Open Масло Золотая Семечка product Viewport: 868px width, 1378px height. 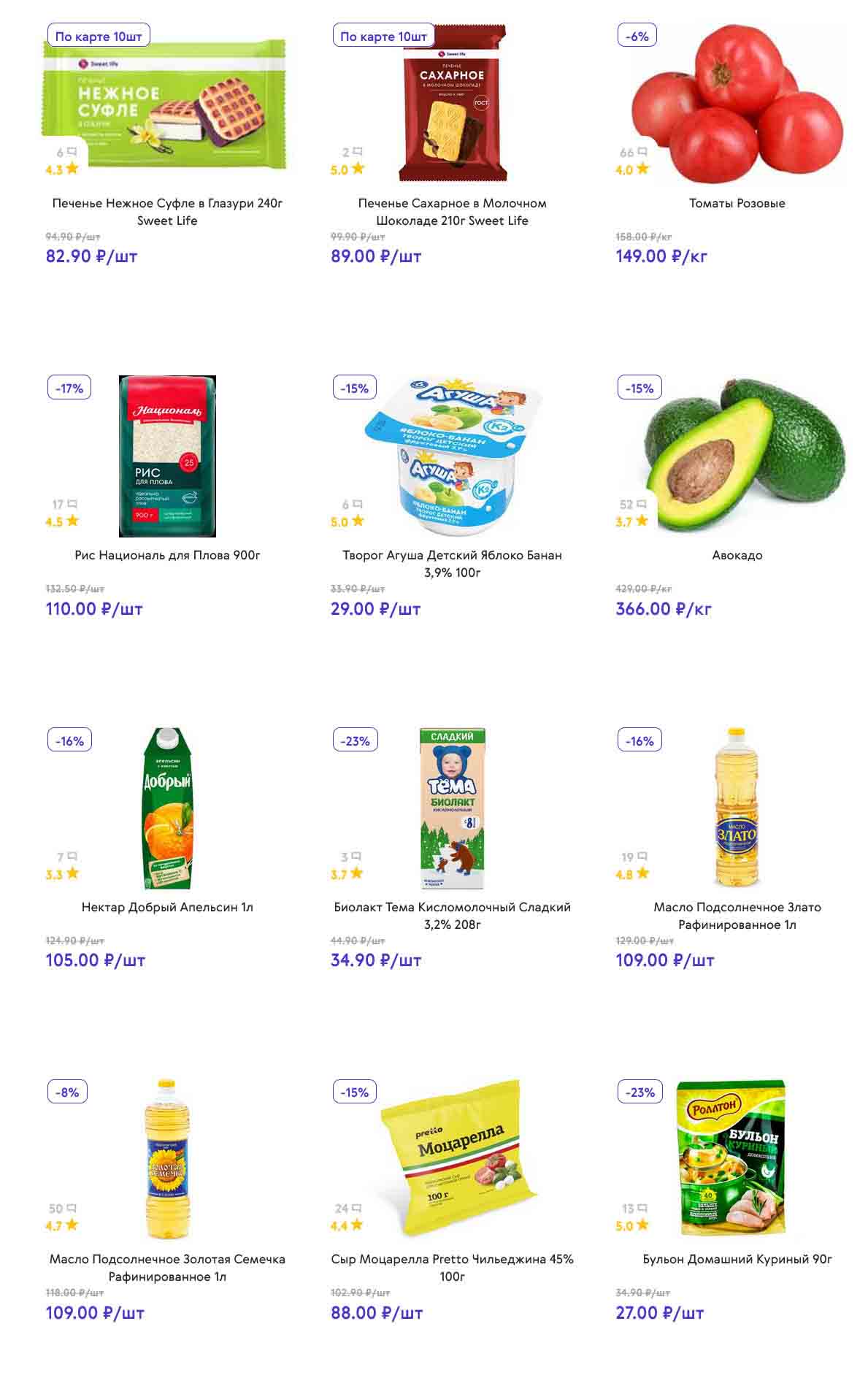[167, 1267]
